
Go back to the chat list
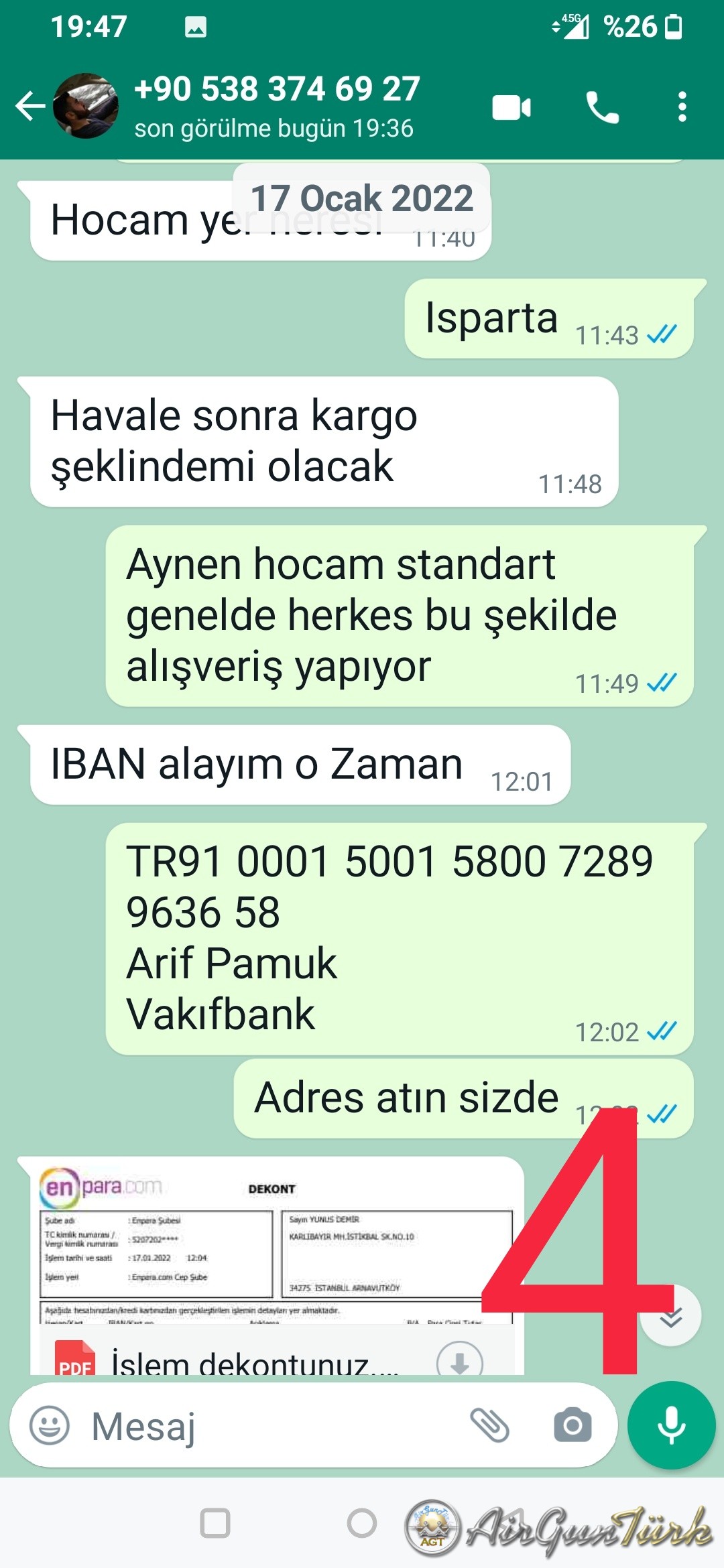[29, 107]
